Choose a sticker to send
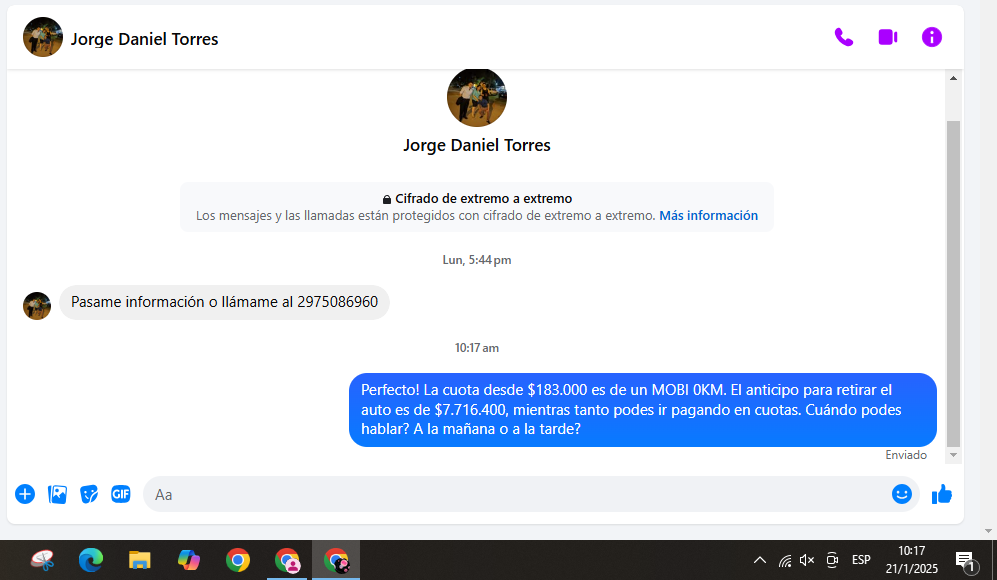This screenshot has width=997, height=580. click(89, 494)
